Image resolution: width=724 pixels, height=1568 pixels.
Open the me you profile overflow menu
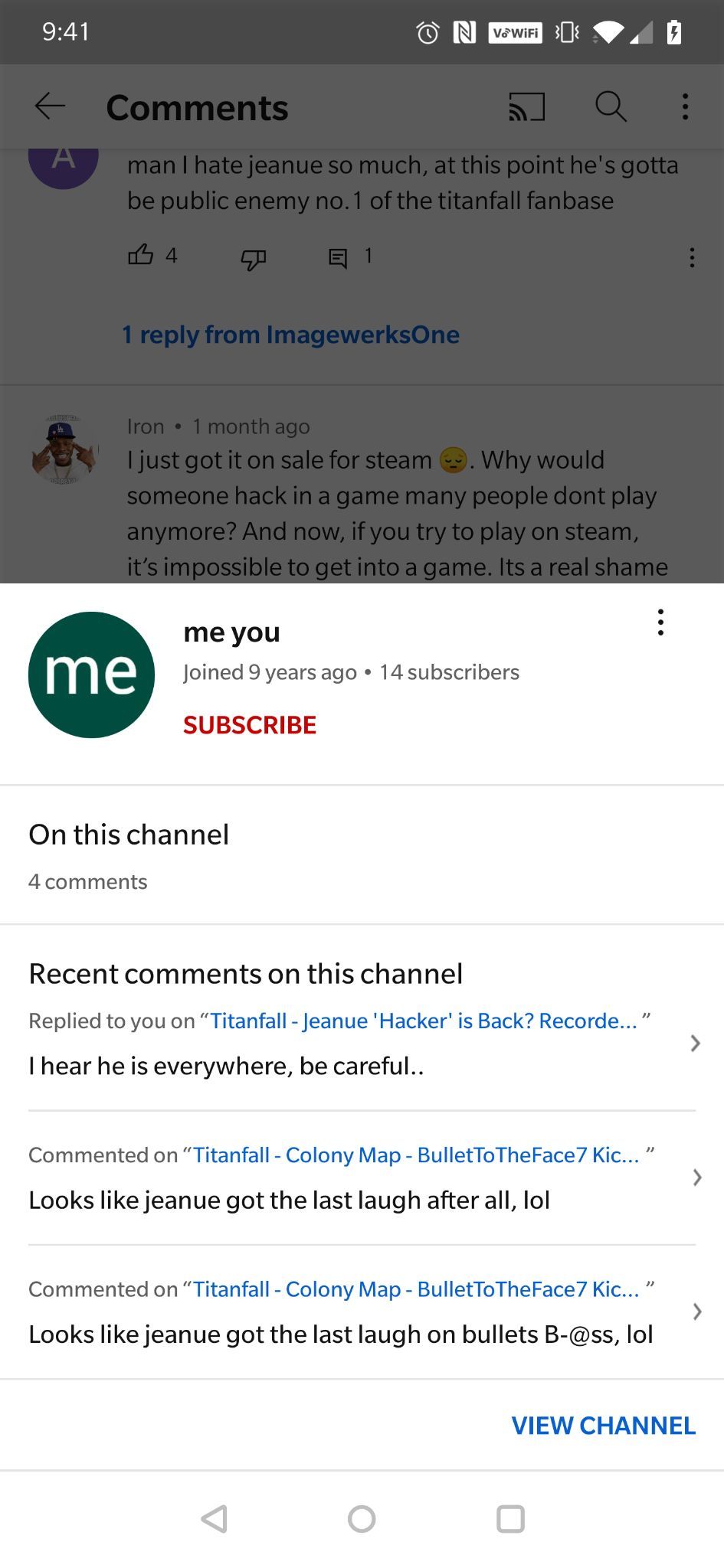coord(660,622)
